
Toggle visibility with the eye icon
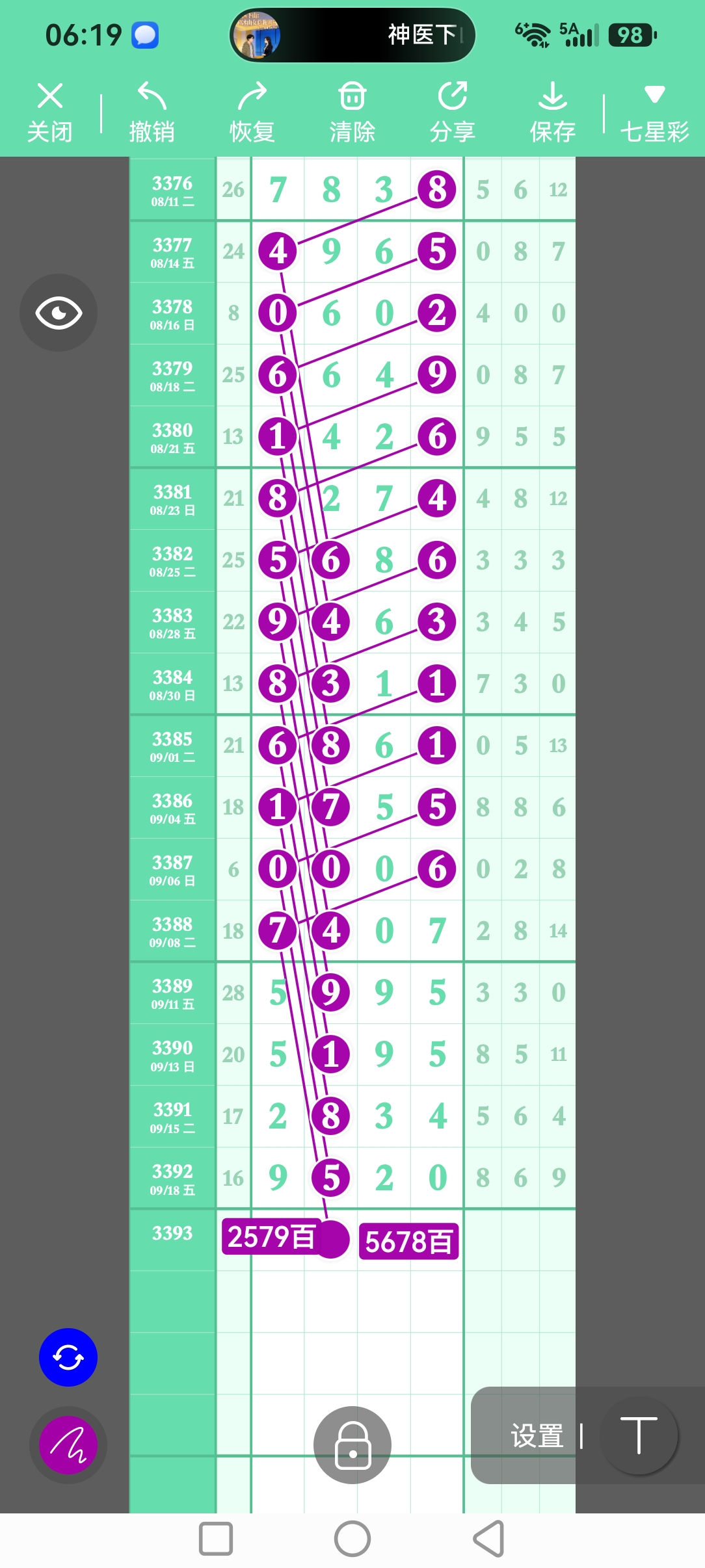pyautogui.click(x=59, y=313)
